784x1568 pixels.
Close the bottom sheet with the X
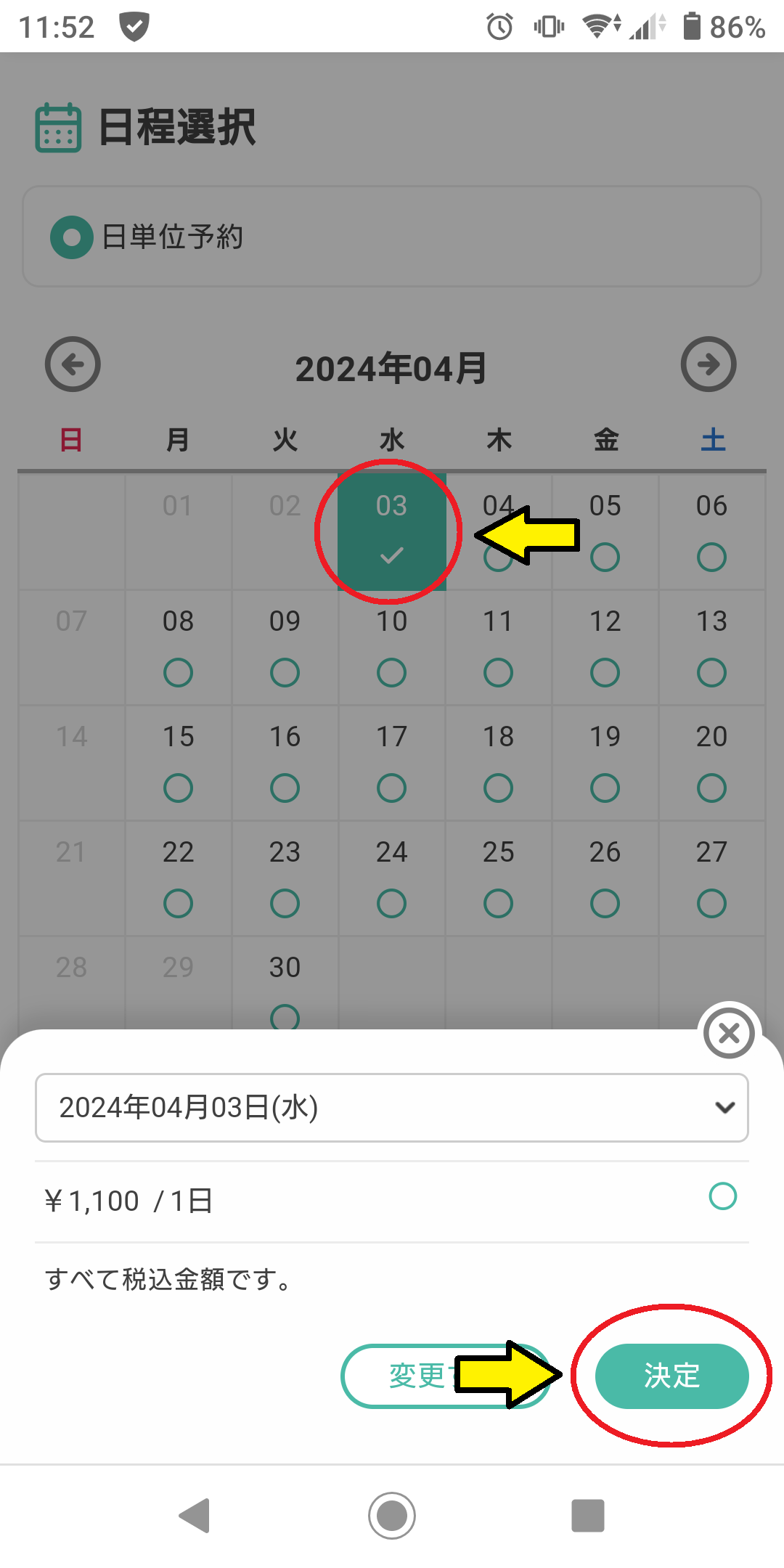click(730, 1033)
